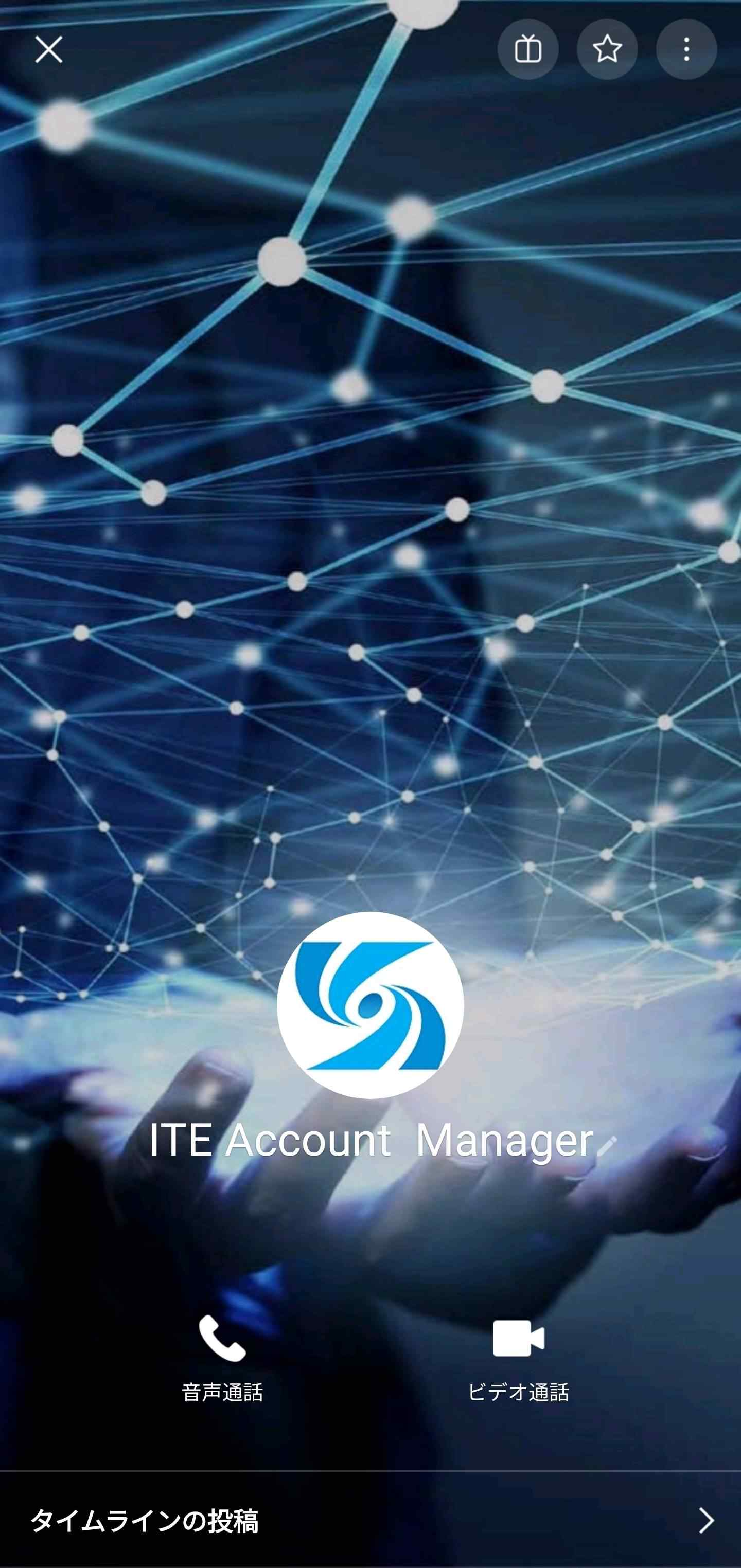Send a gift to this contact
741x1568 pixels.
pos(528,49)
